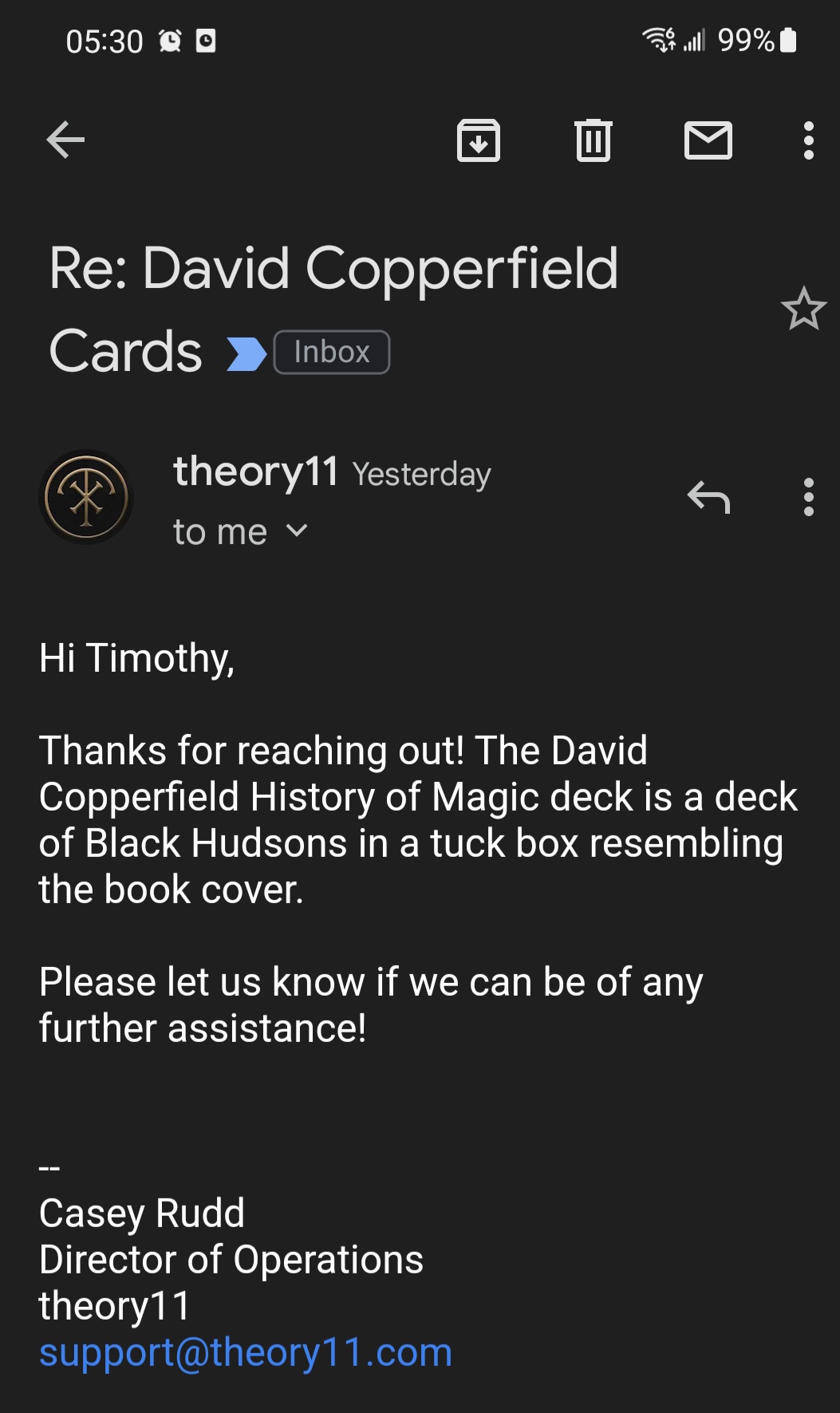Tap the Inbox label chip

pyautogui.click(x=332, y=352)
